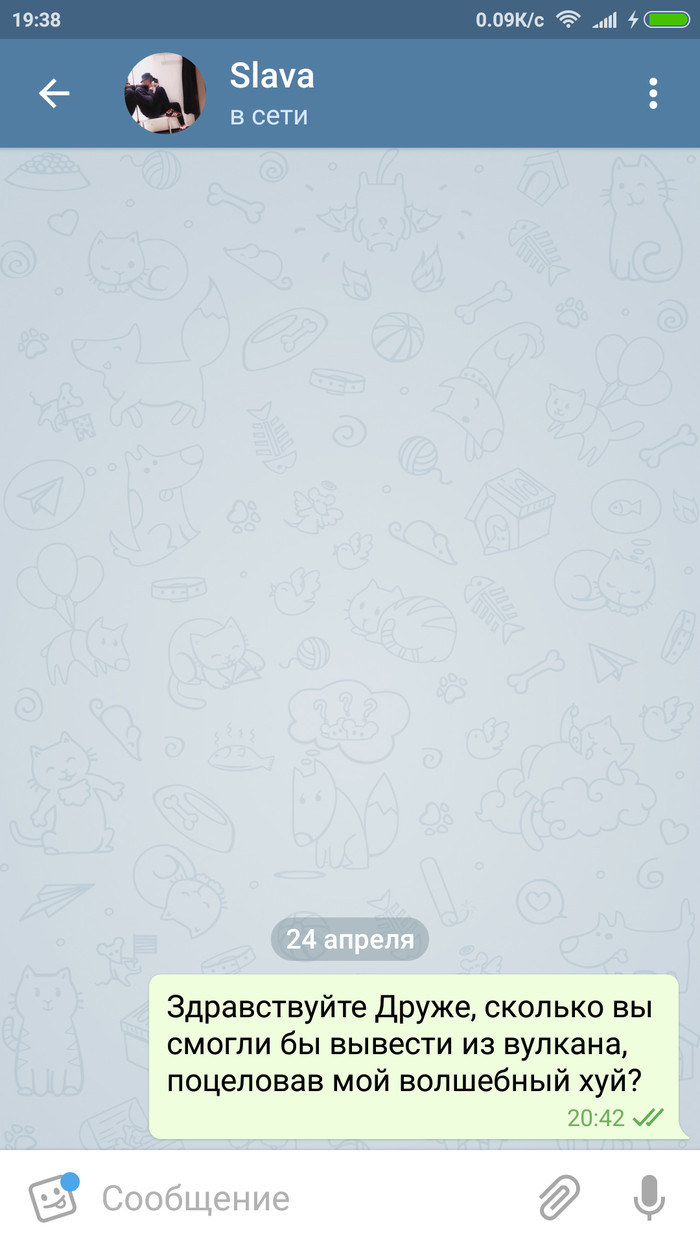Open the three-dot overflow menu
Screen dimensions: 700x1244
(653, 94)
